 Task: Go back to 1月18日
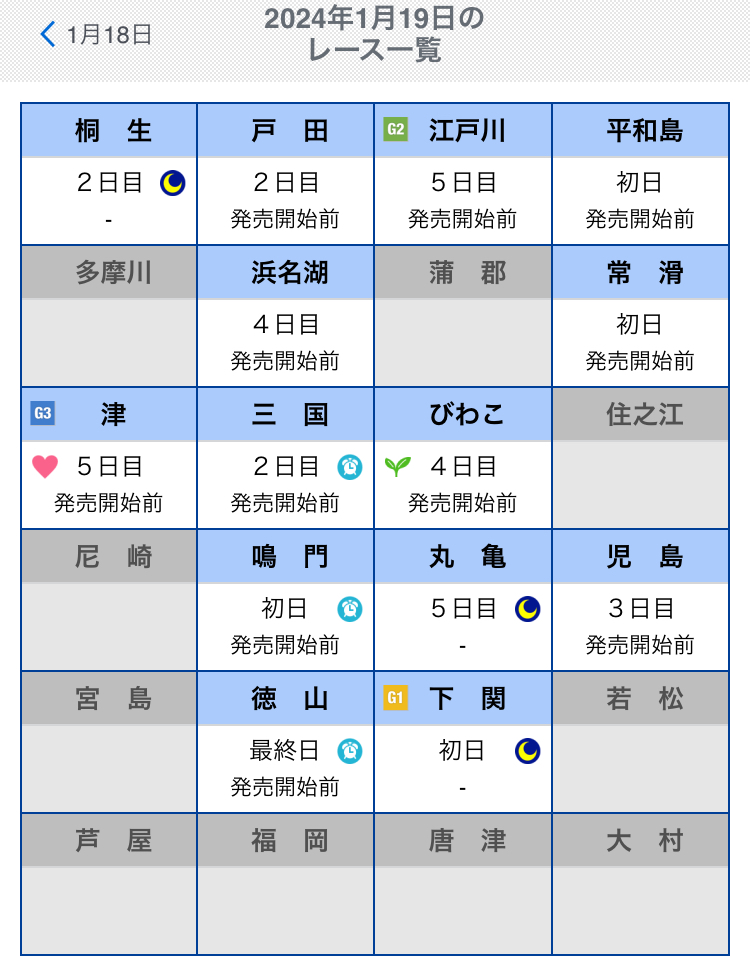(96, 35)
